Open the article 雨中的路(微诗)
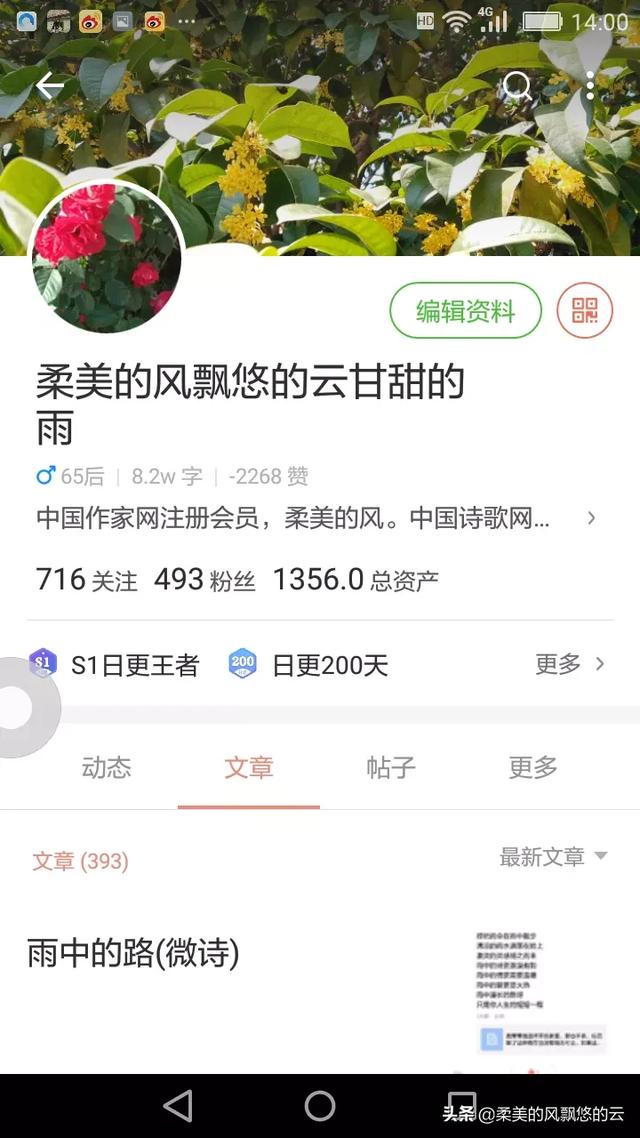Screen dimensions: 640x1138 134,954
